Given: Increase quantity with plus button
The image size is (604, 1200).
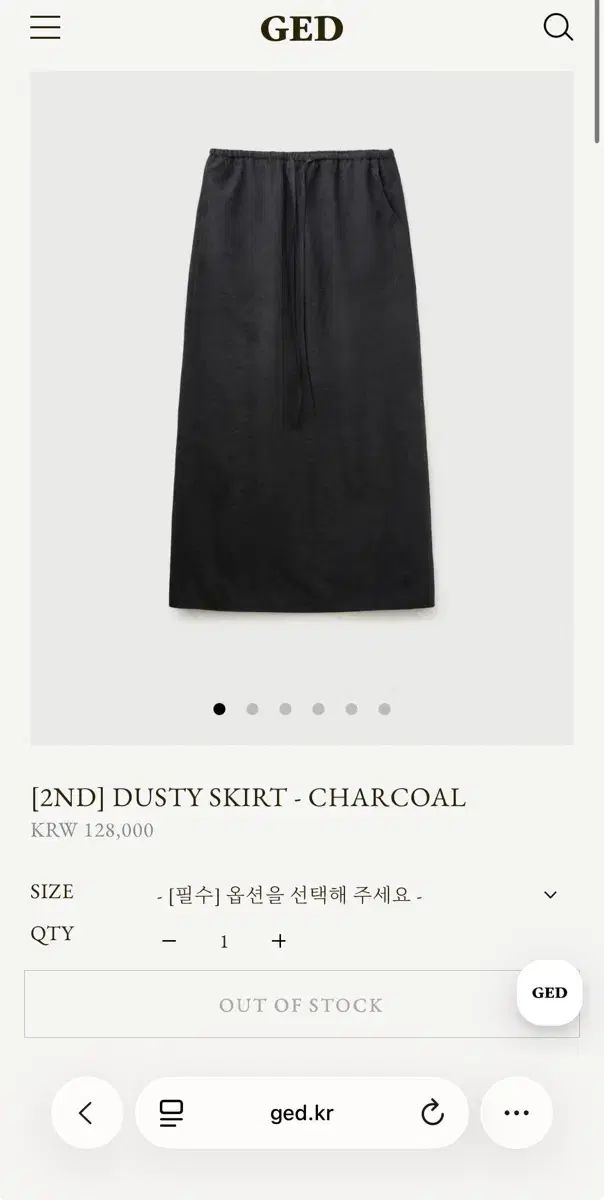Looking at the screenshot, I should pyautogui.click(x=279, y=941).
